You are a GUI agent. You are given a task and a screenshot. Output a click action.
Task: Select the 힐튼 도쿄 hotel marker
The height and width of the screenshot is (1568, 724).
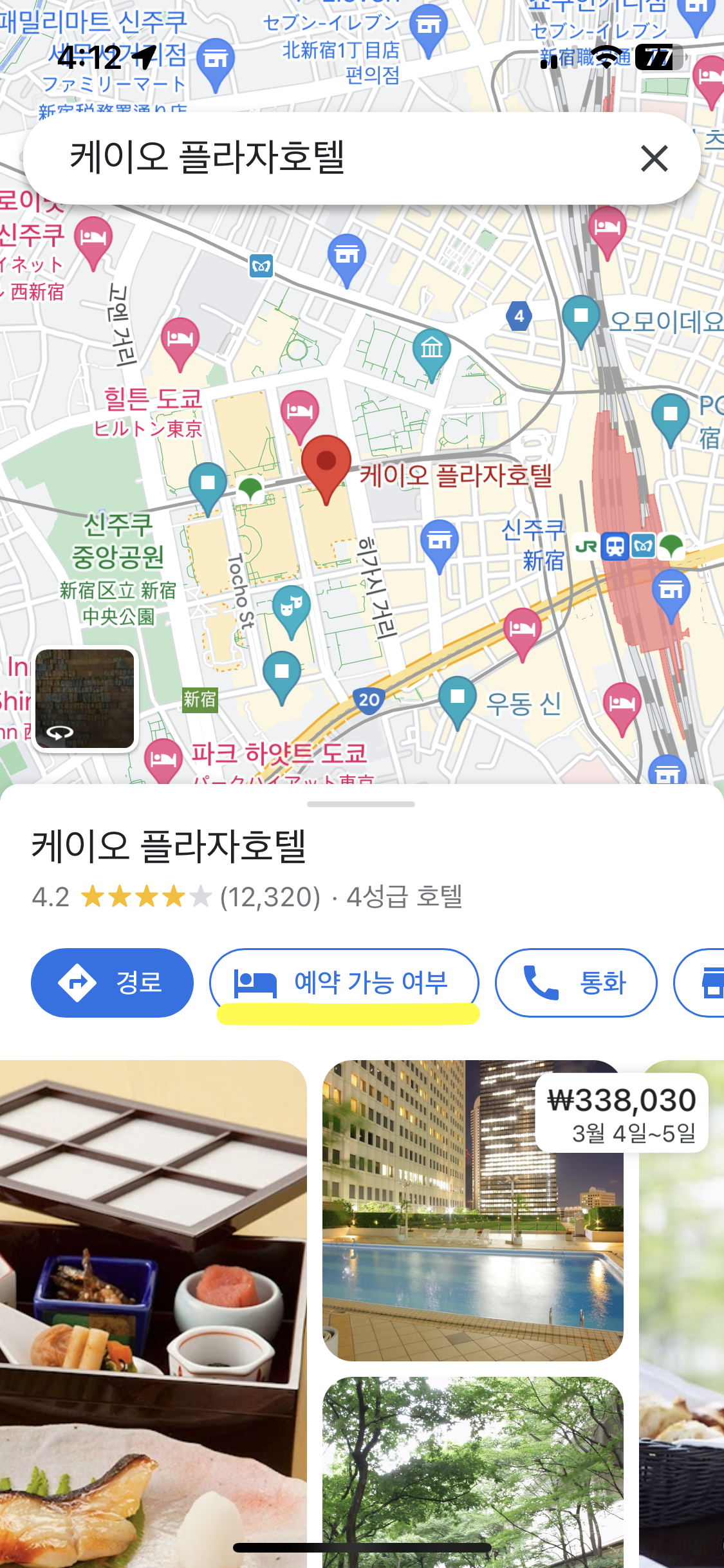[180, 339]
